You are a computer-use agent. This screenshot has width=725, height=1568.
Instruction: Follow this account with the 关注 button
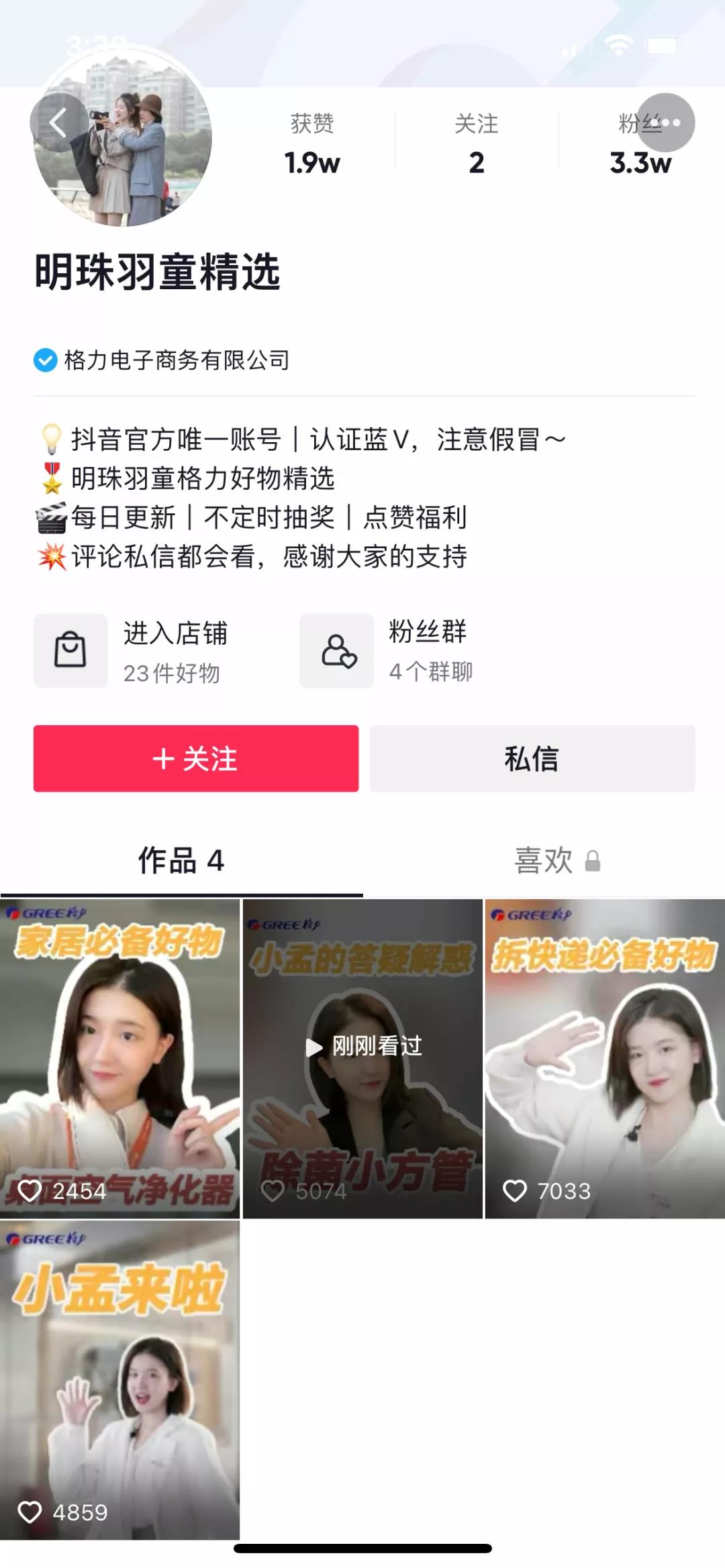[x=196, y=759]
